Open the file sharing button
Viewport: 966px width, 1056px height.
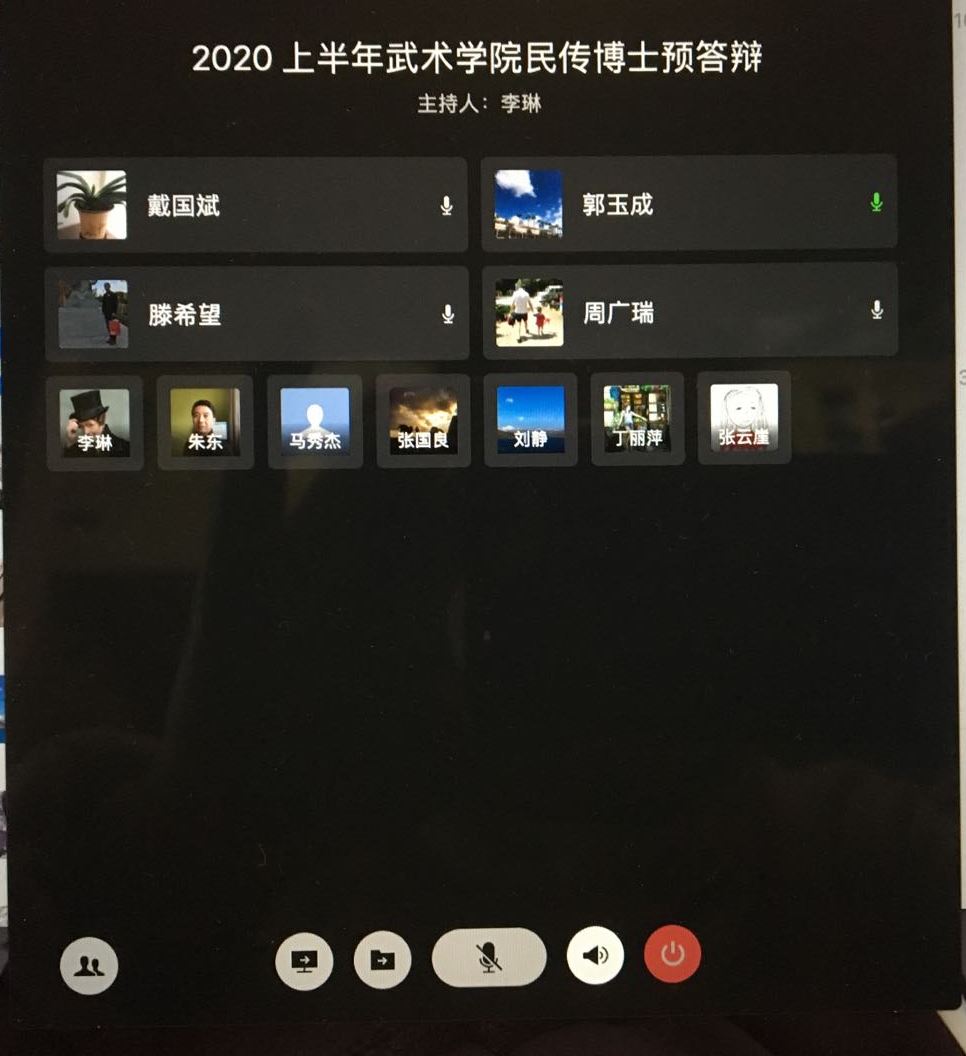point(382,960)
